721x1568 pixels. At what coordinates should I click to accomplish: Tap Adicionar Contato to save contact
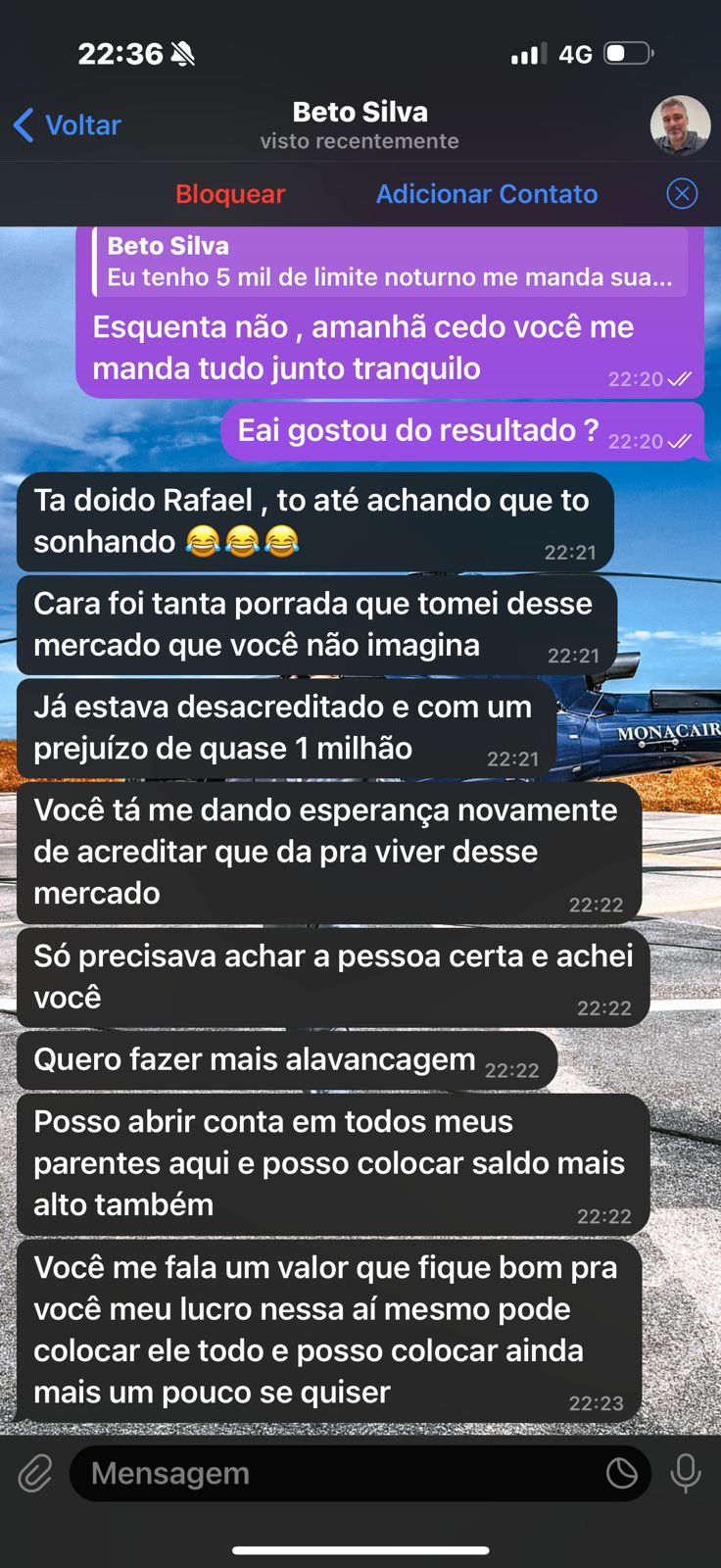tap(487, 194)
